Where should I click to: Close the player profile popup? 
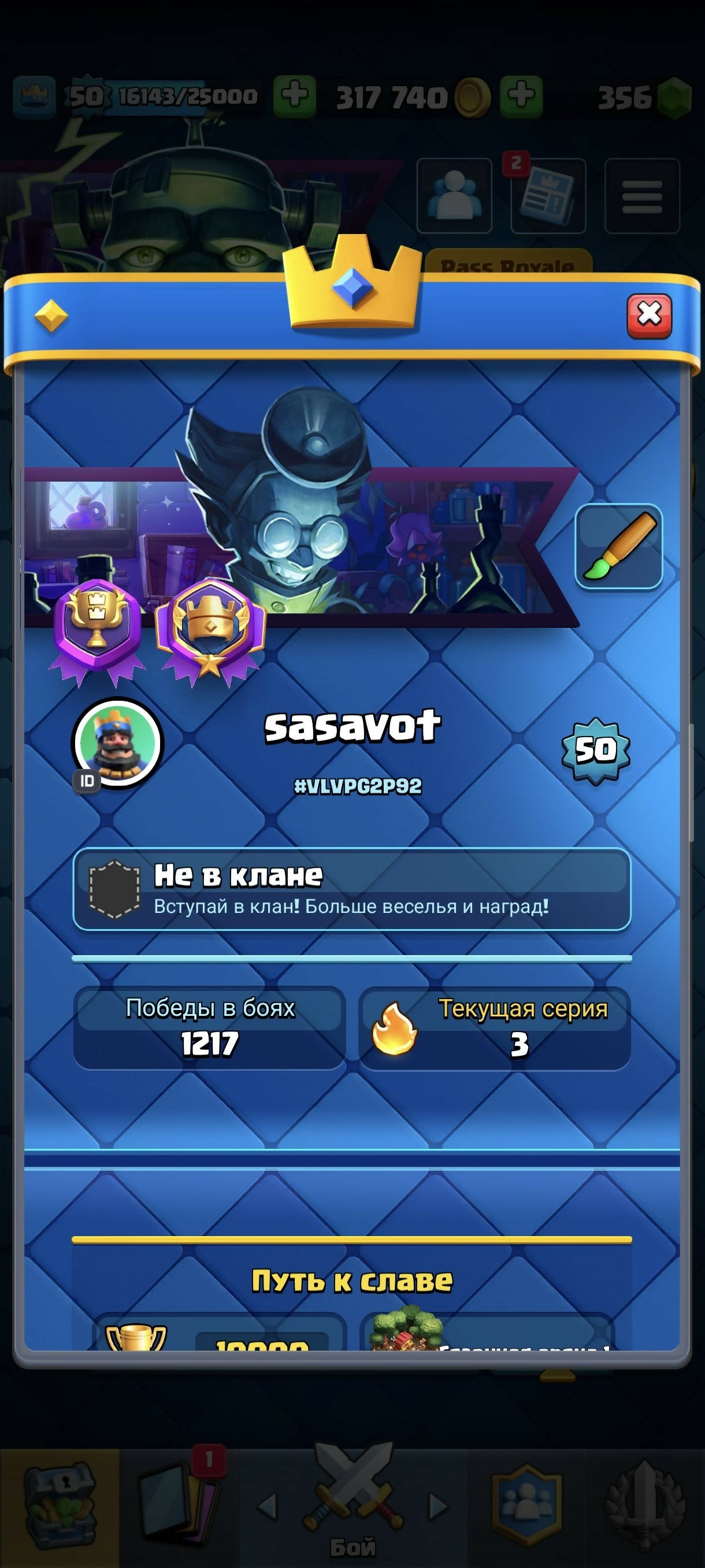point(649,315)
